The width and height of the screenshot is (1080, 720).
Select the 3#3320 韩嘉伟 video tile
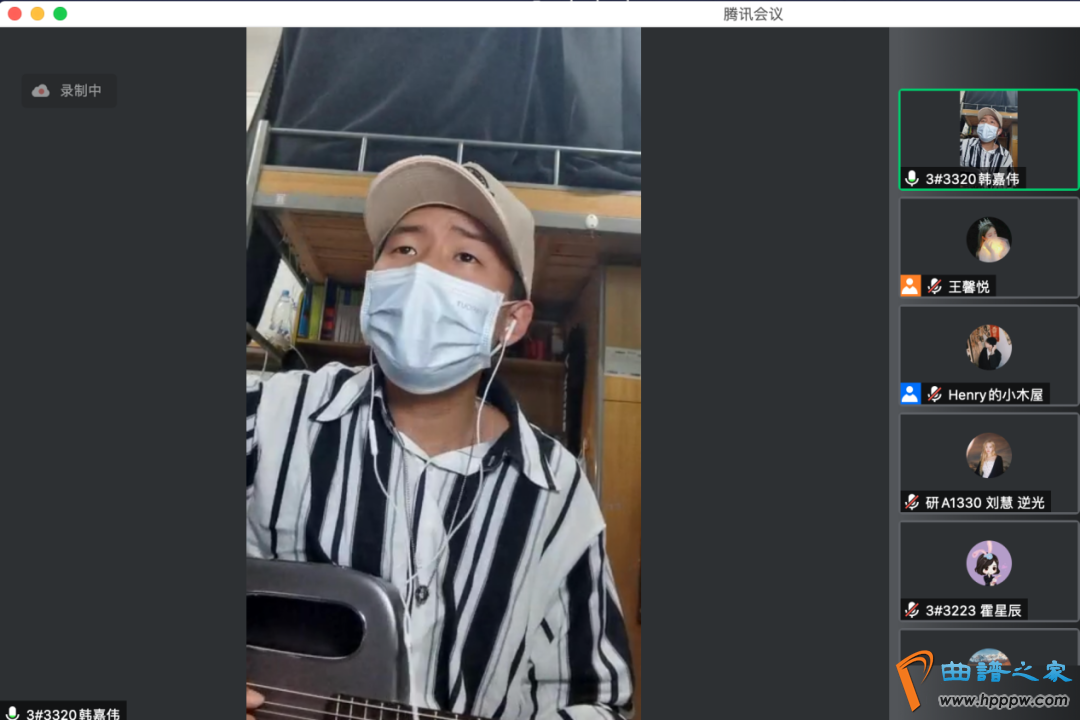click(988, 139)
